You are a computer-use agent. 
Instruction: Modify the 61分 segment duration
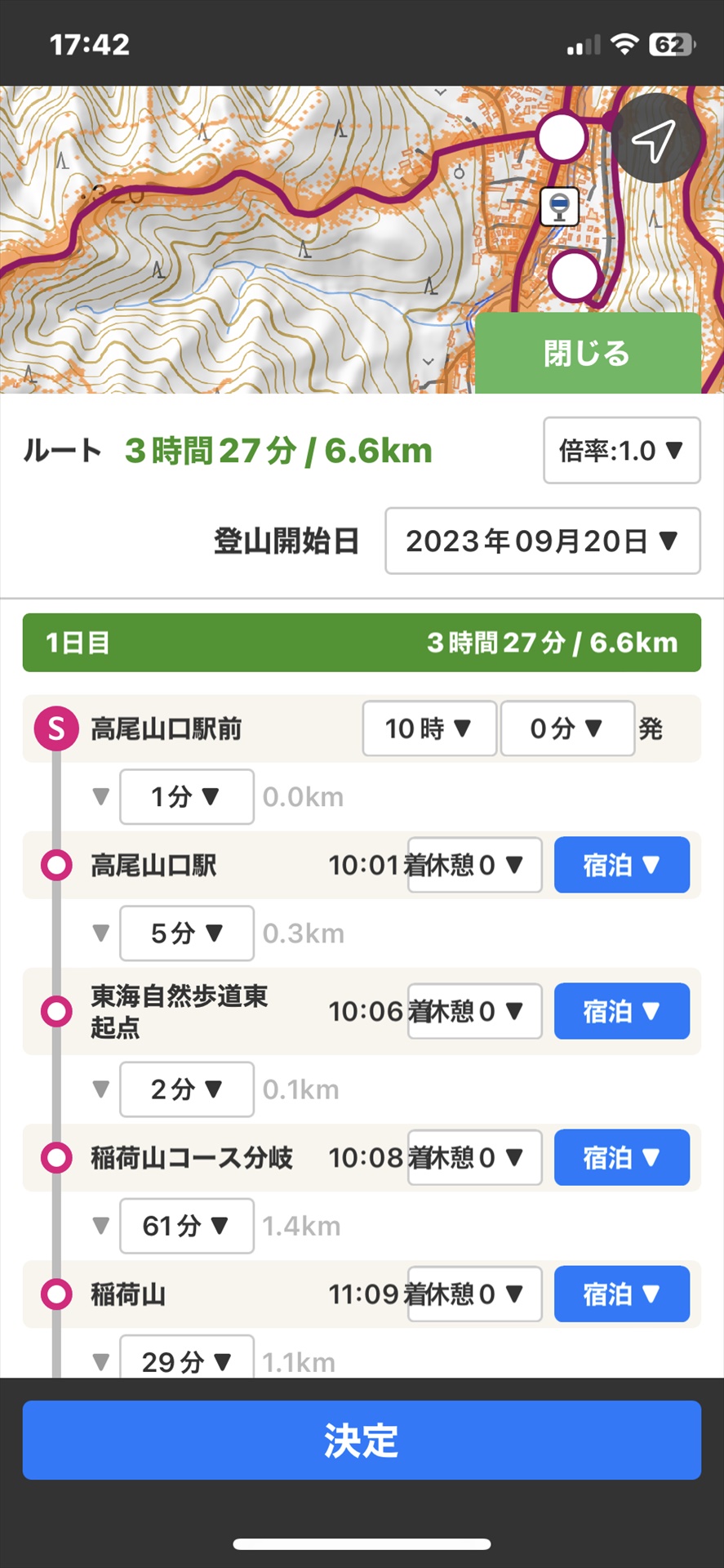[187, 1226]
